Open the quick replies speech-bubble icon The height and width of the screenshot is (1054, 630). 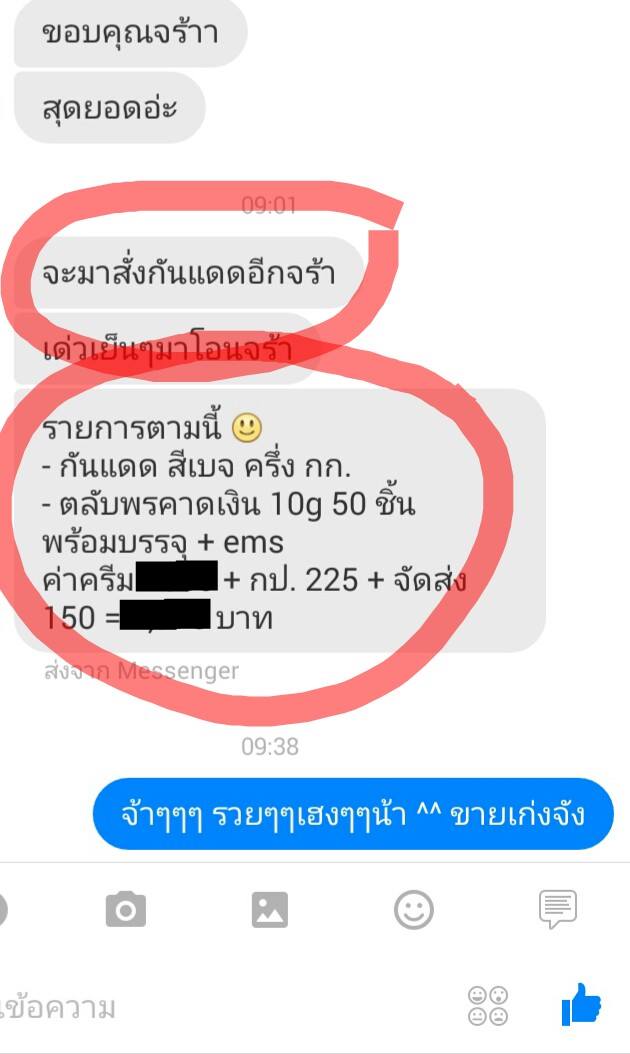point(557,909)
